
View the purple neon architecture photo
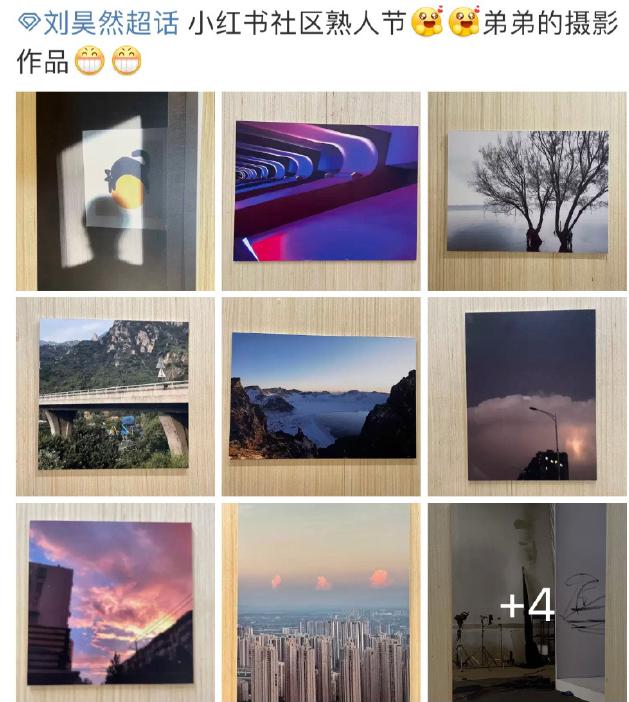click(x=321, y=191)
